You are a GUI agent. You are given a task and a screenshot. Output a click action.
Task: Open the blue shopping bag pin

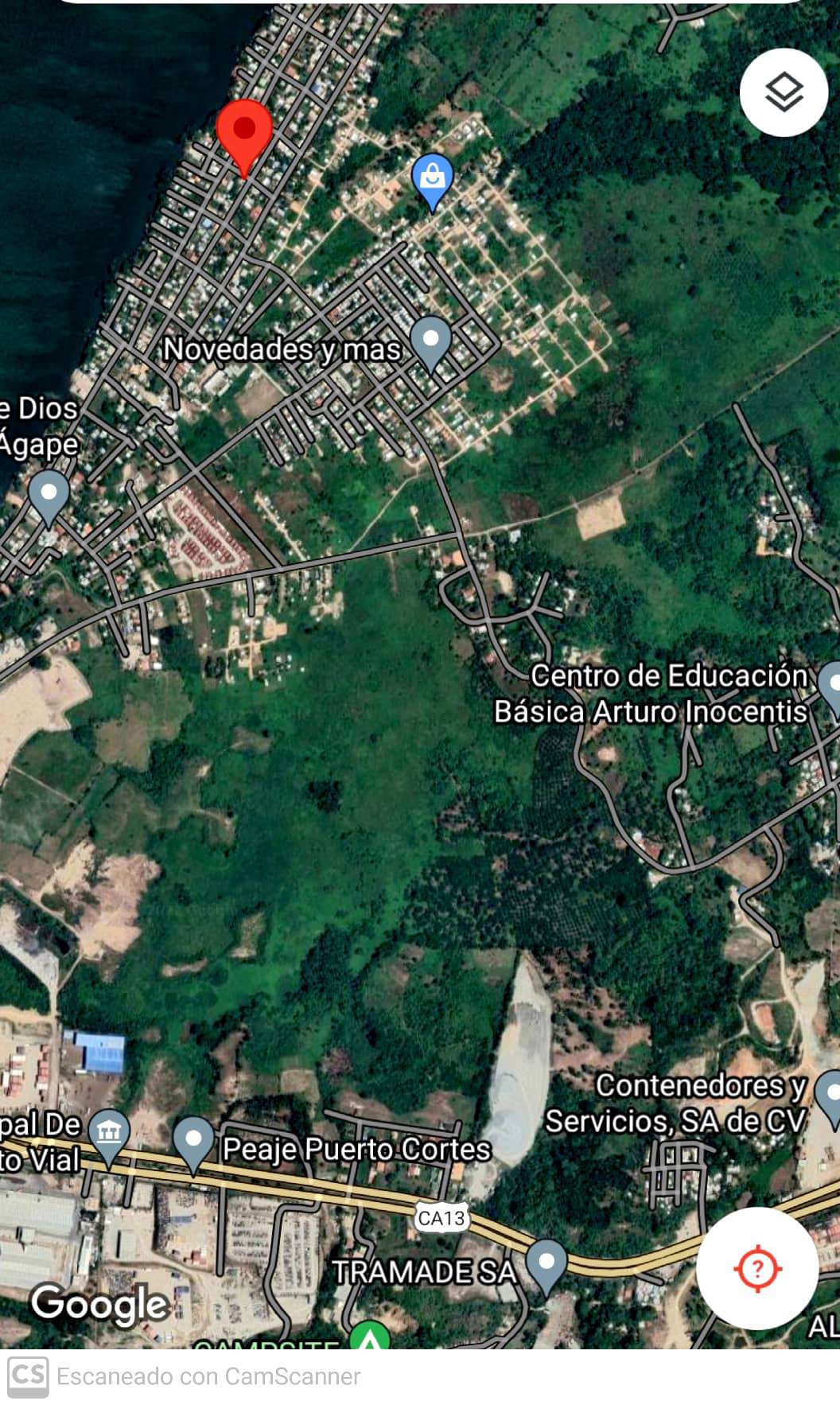pyautogui.click(x=432, y=179)
